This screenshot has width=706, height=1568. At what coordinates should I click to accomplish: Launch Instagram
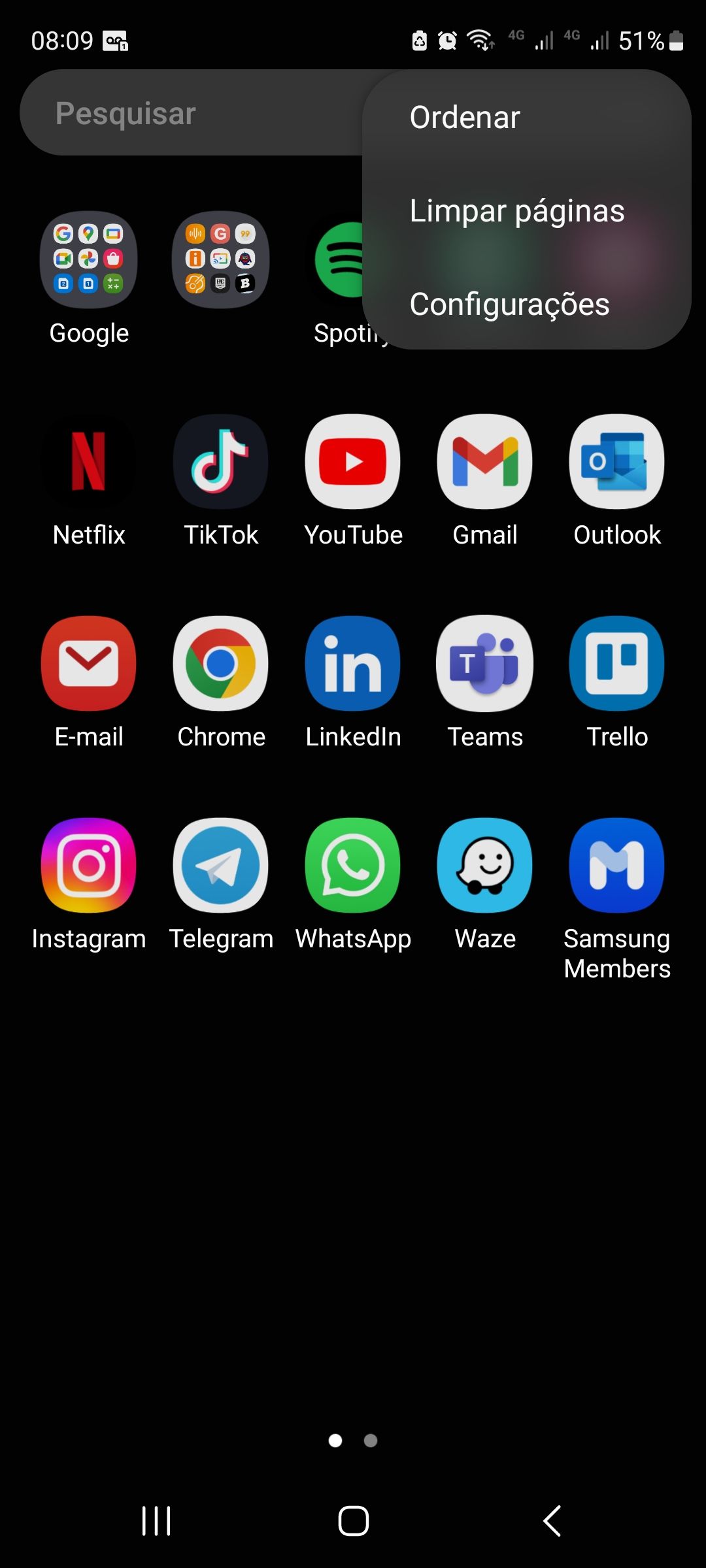(89, 866)
